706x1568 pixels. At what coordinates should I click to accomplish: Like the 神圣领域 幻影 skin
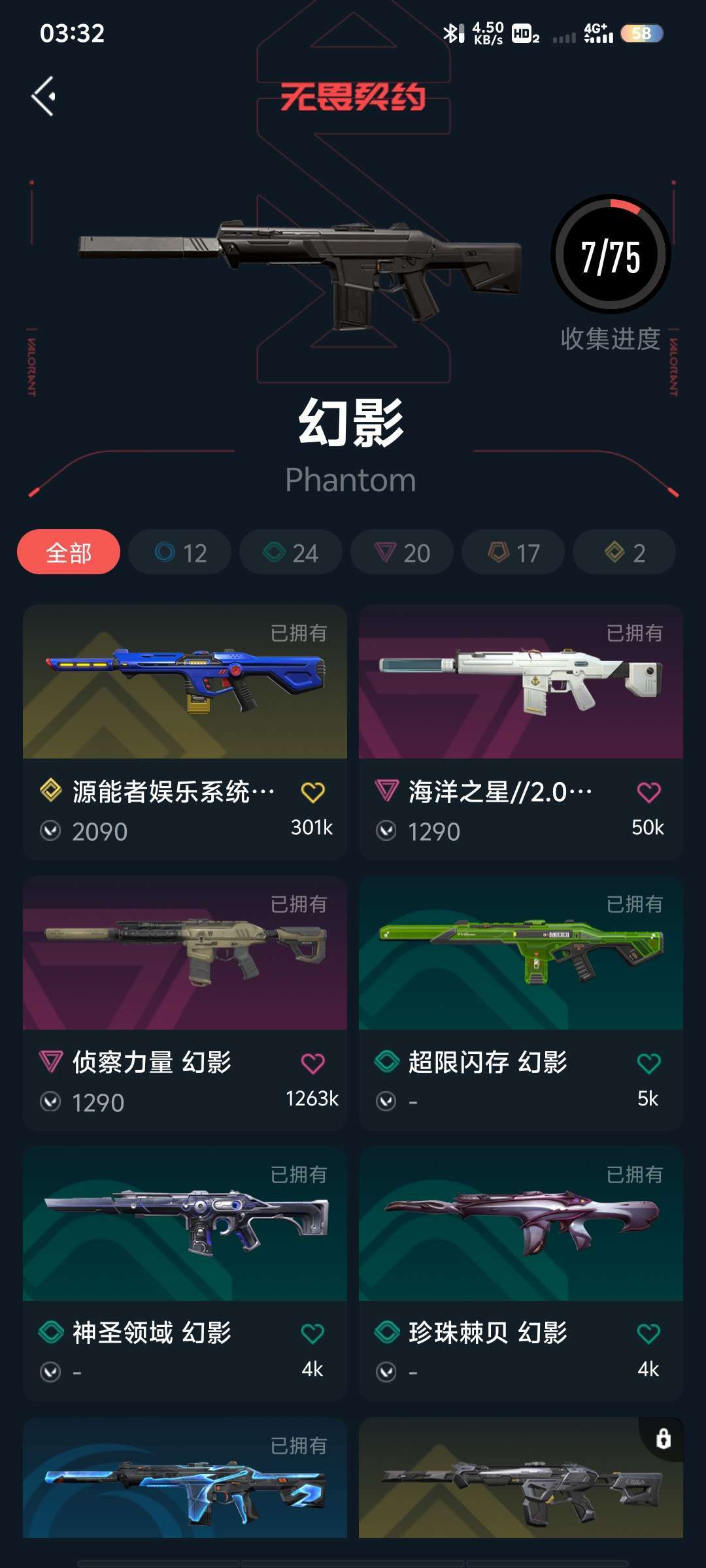(x=312, y=1333)
